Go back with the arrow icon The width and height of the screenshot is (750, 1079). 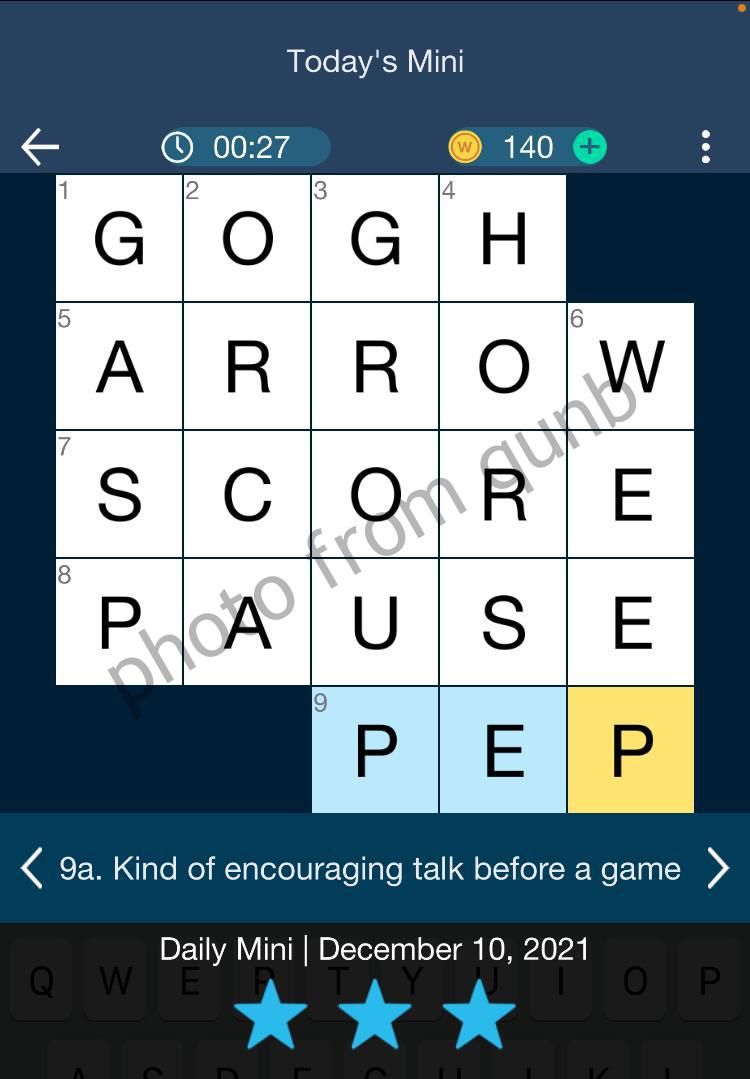tap(40, 147)
